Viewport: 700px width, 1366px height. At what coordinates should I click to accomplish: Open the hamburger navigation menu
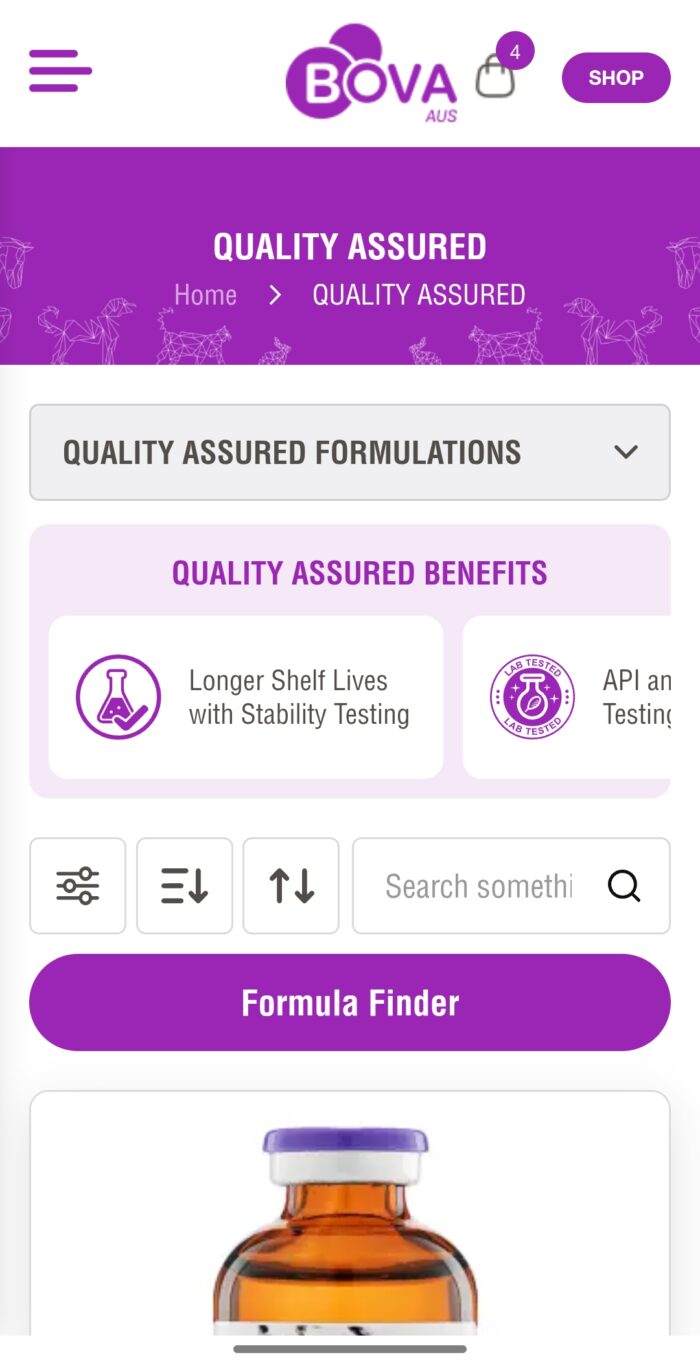pyautogui.click(x=60, y=71)
